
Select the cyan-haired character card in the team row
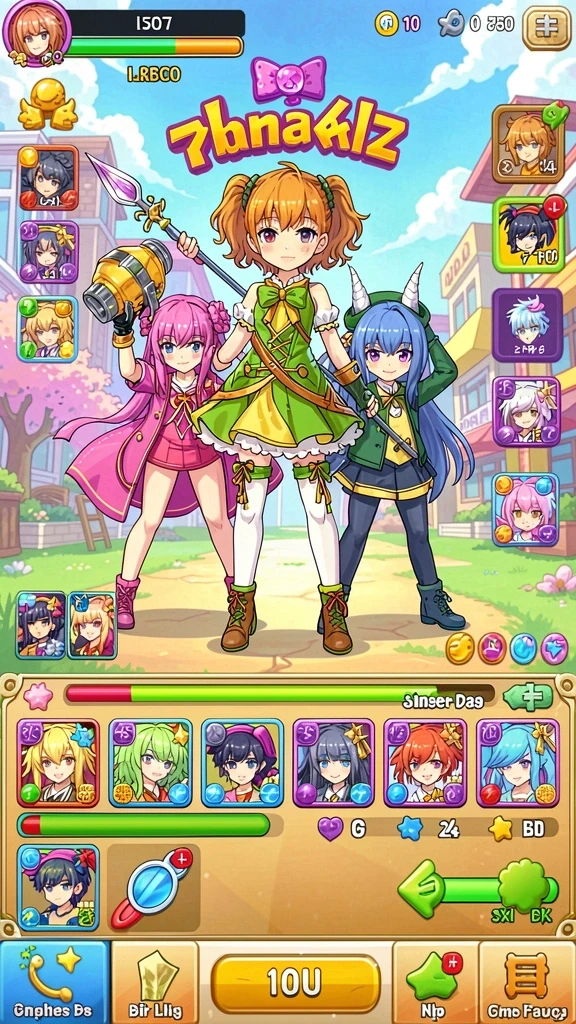518,763
